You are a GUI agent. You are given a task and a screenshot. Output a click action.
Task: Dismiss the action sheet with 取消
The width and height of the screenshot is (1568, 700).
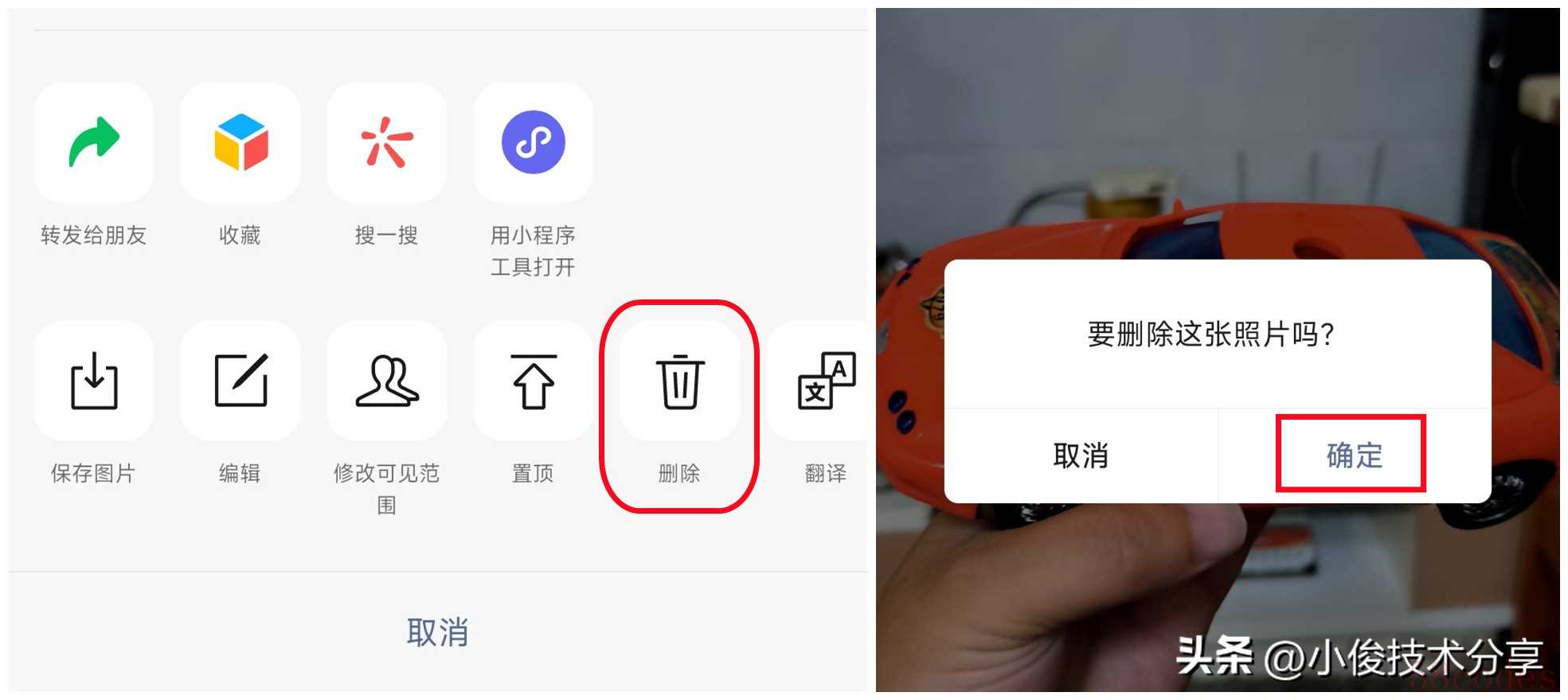point(437,632)
